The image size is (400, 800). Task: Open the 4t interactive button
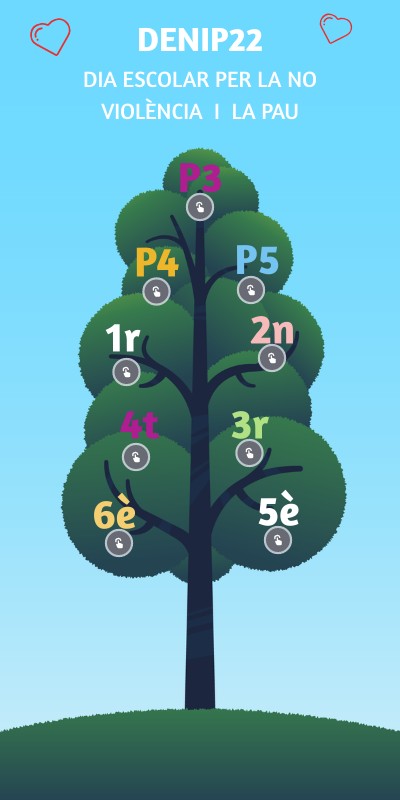tap(136, 457)
